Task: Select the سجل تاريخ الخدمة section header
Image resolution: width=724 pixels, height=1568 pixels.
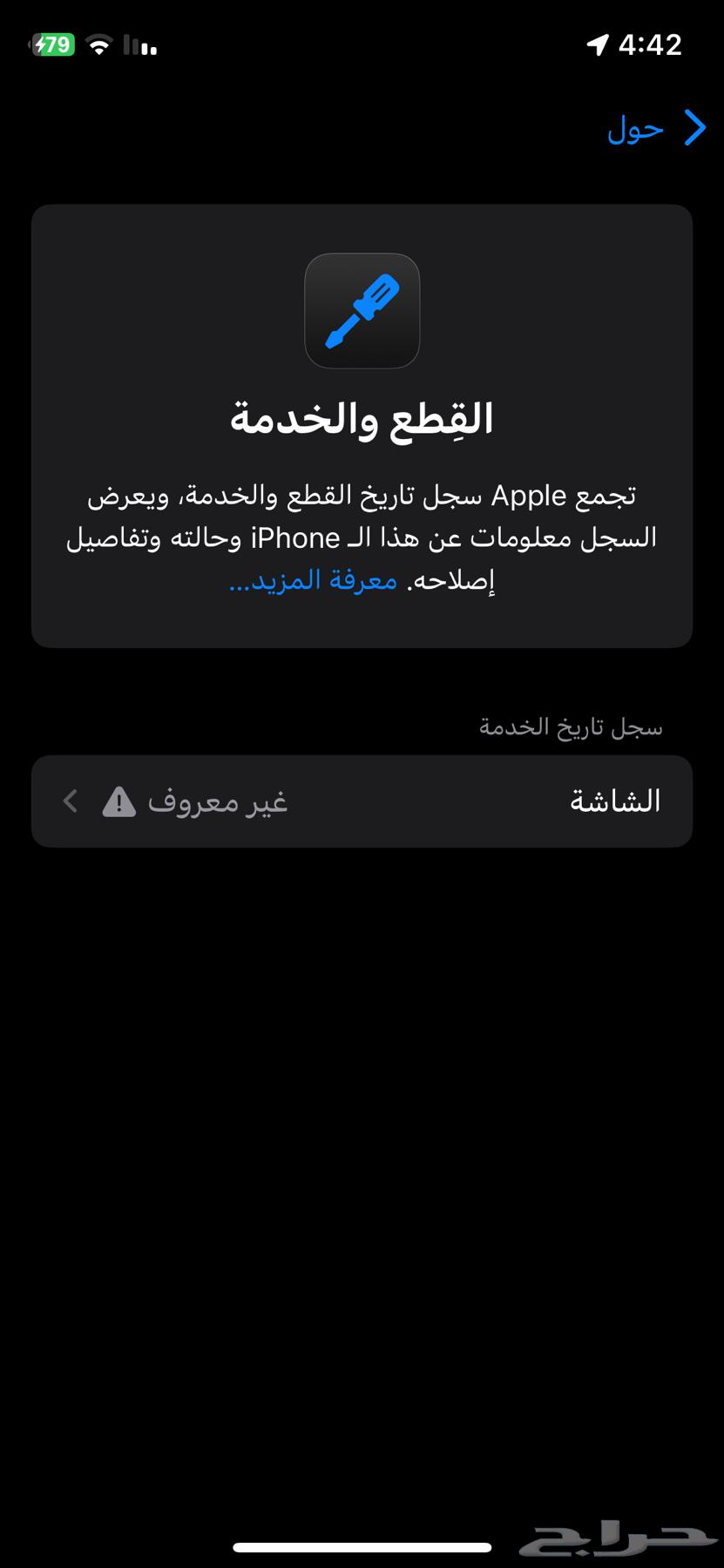Action: click(x=571, y=726)
